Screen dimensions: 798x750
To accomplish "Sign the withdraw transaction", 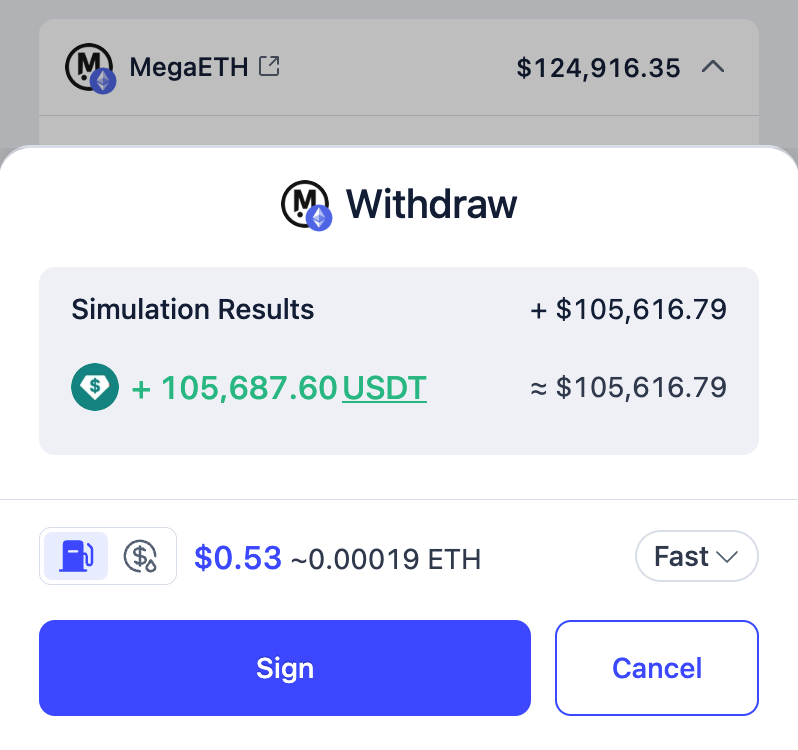I will click(284, 668).
